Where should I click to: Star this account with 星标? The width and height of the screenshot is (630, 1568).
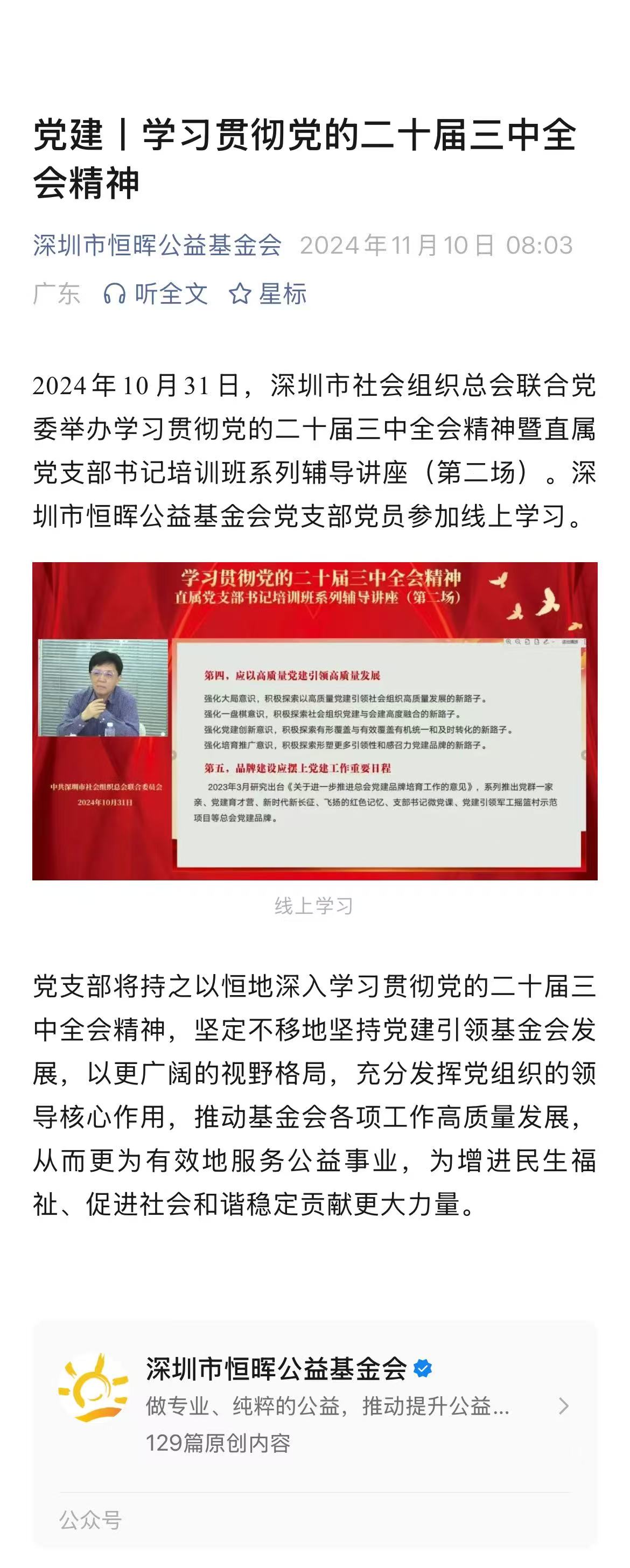pyautogui.click(x=268, y=294)
